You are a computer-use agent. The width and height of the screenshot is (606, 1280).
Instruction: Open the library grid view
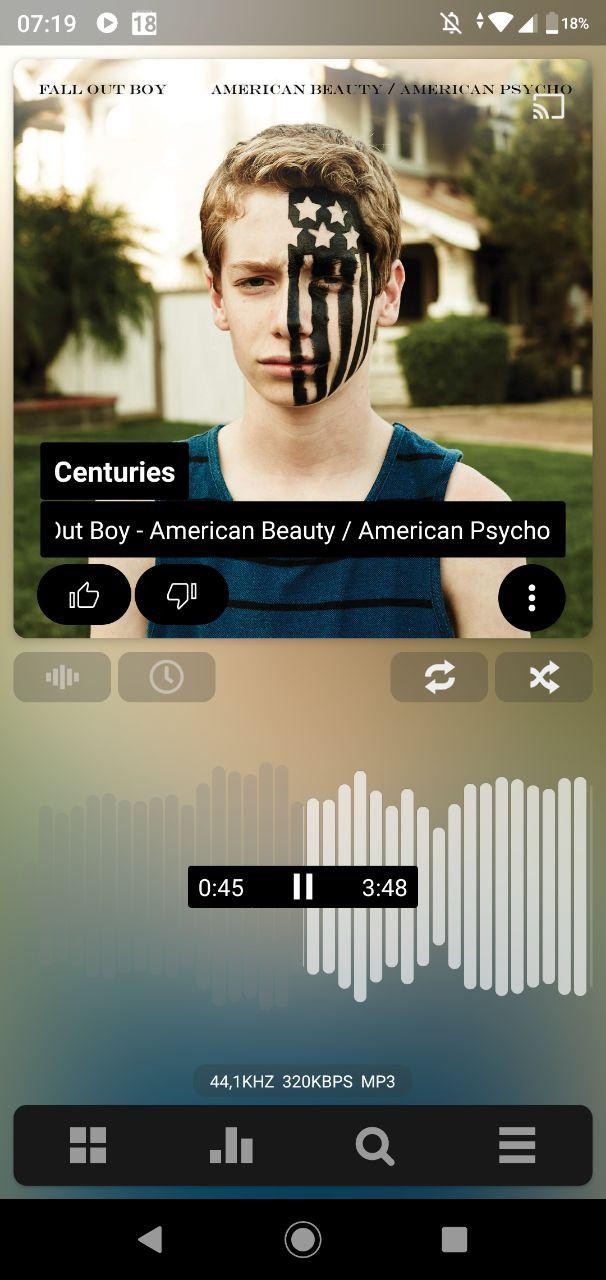88,1145
